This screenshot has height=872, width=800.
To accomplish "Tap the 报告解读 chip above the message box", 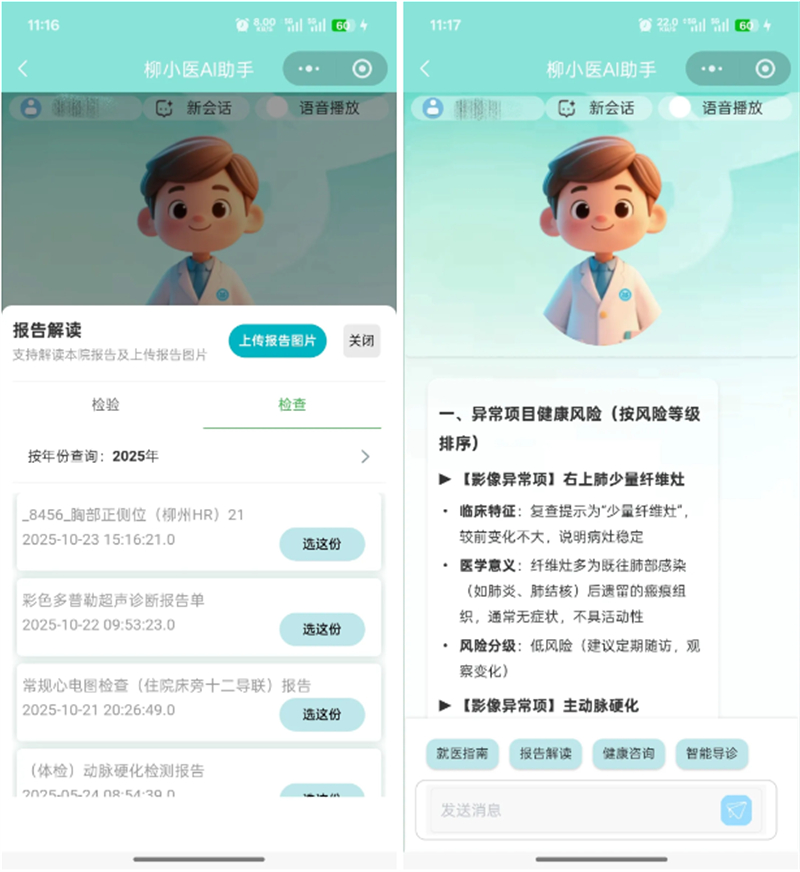I will coord(545,753).
